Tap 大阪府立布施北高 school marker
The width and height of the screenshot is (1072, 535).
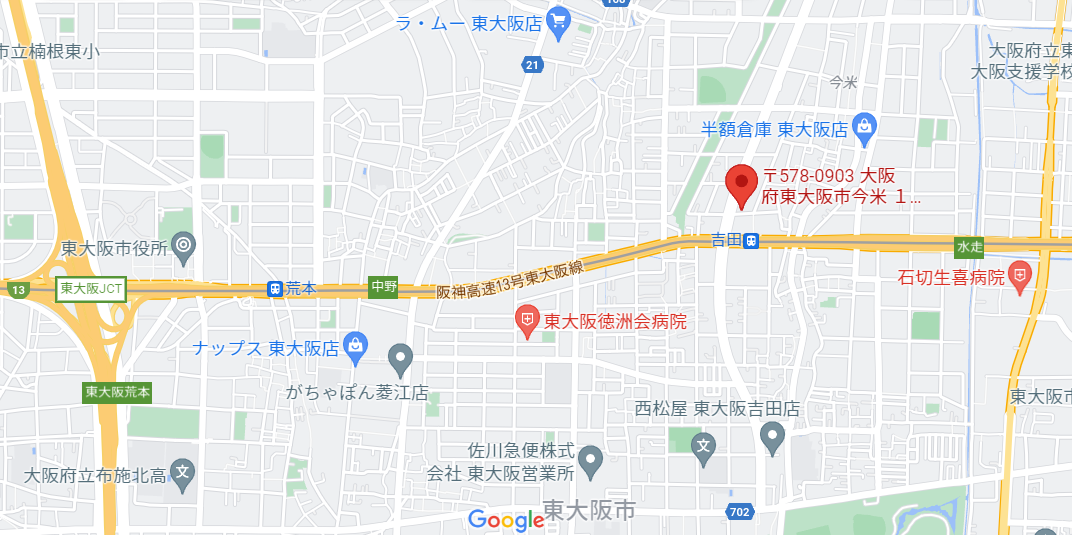[x=183, y=472]
